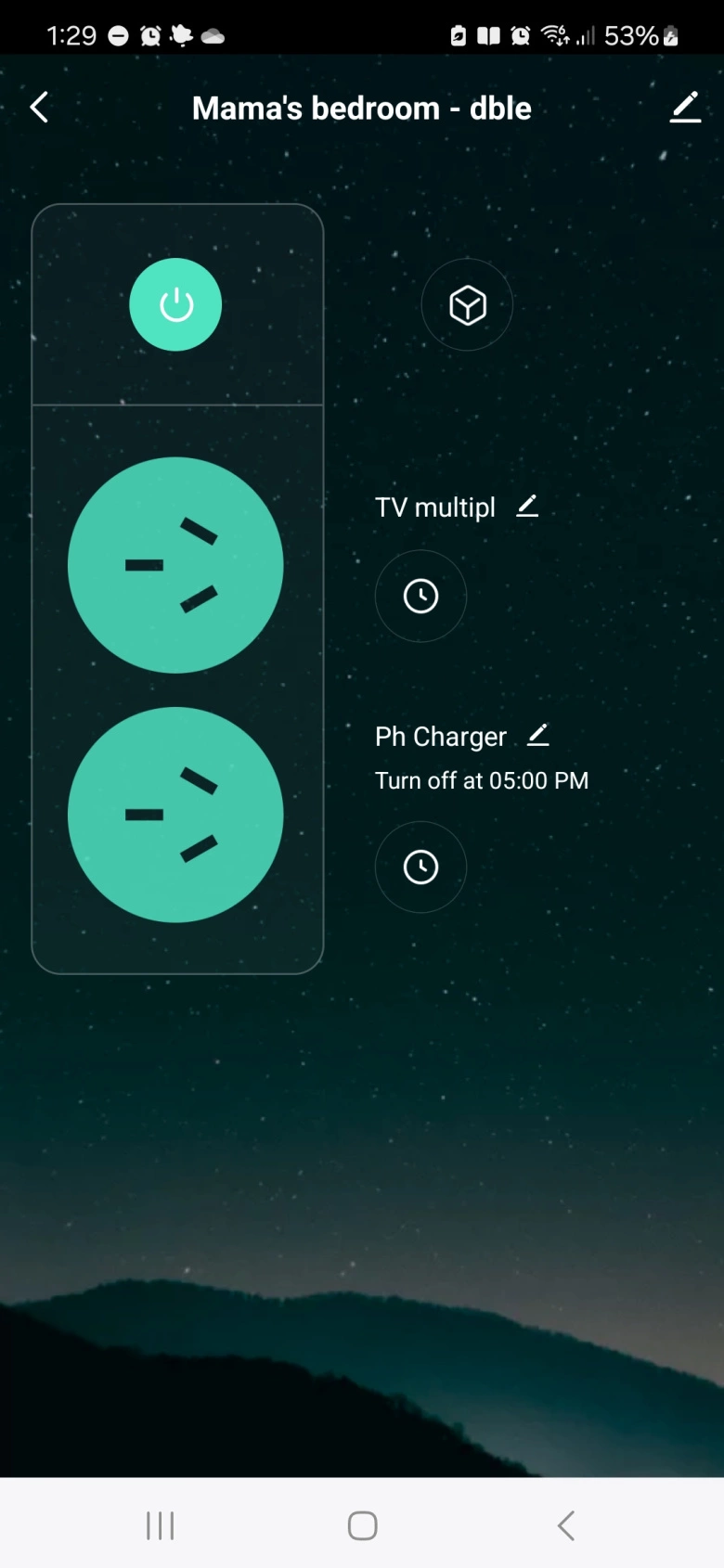Rename the Ph Charger outlet
This screenshot has height=1568, width=724.
point(538,735)
